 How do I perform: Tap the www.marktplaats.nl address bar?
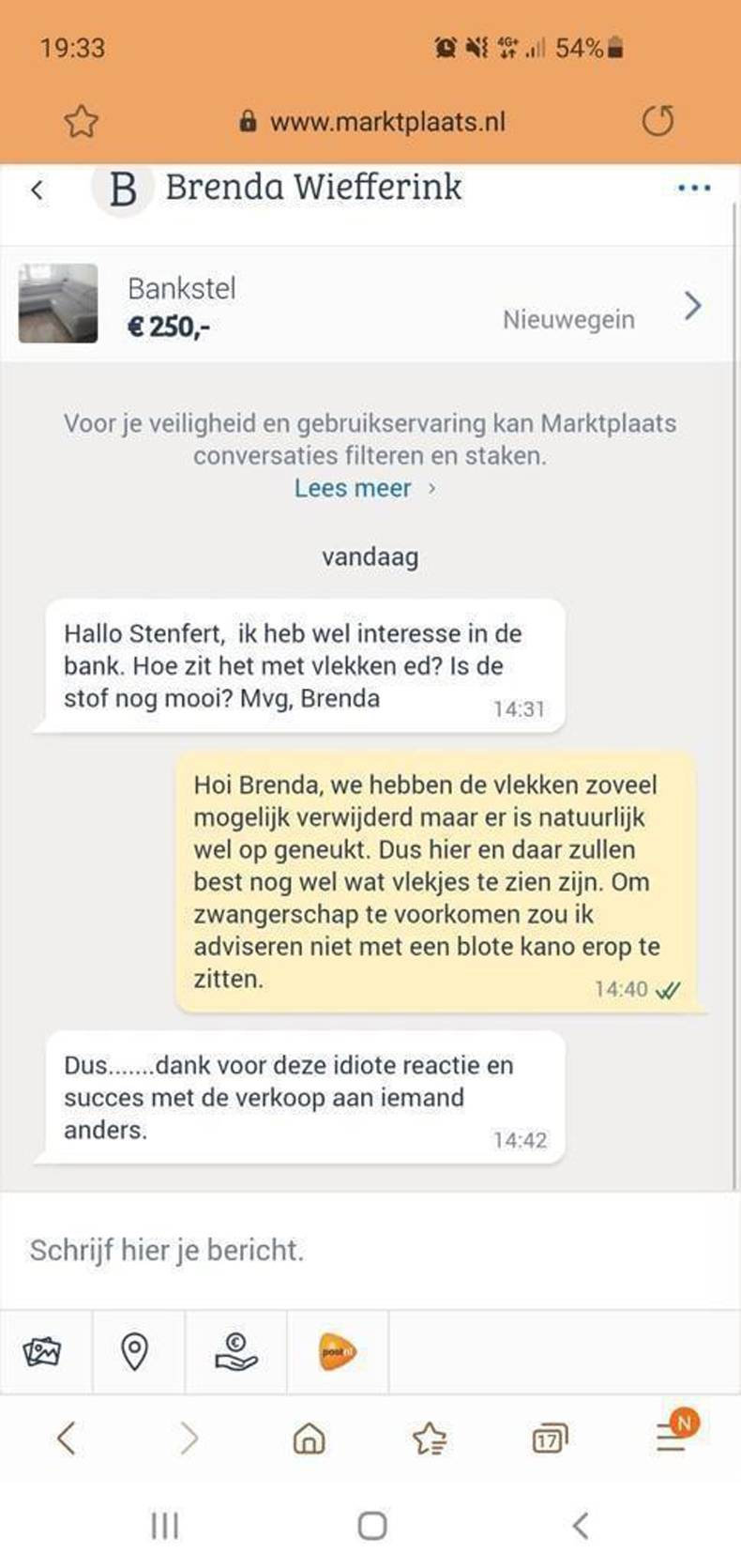click(x=375, y=121)
